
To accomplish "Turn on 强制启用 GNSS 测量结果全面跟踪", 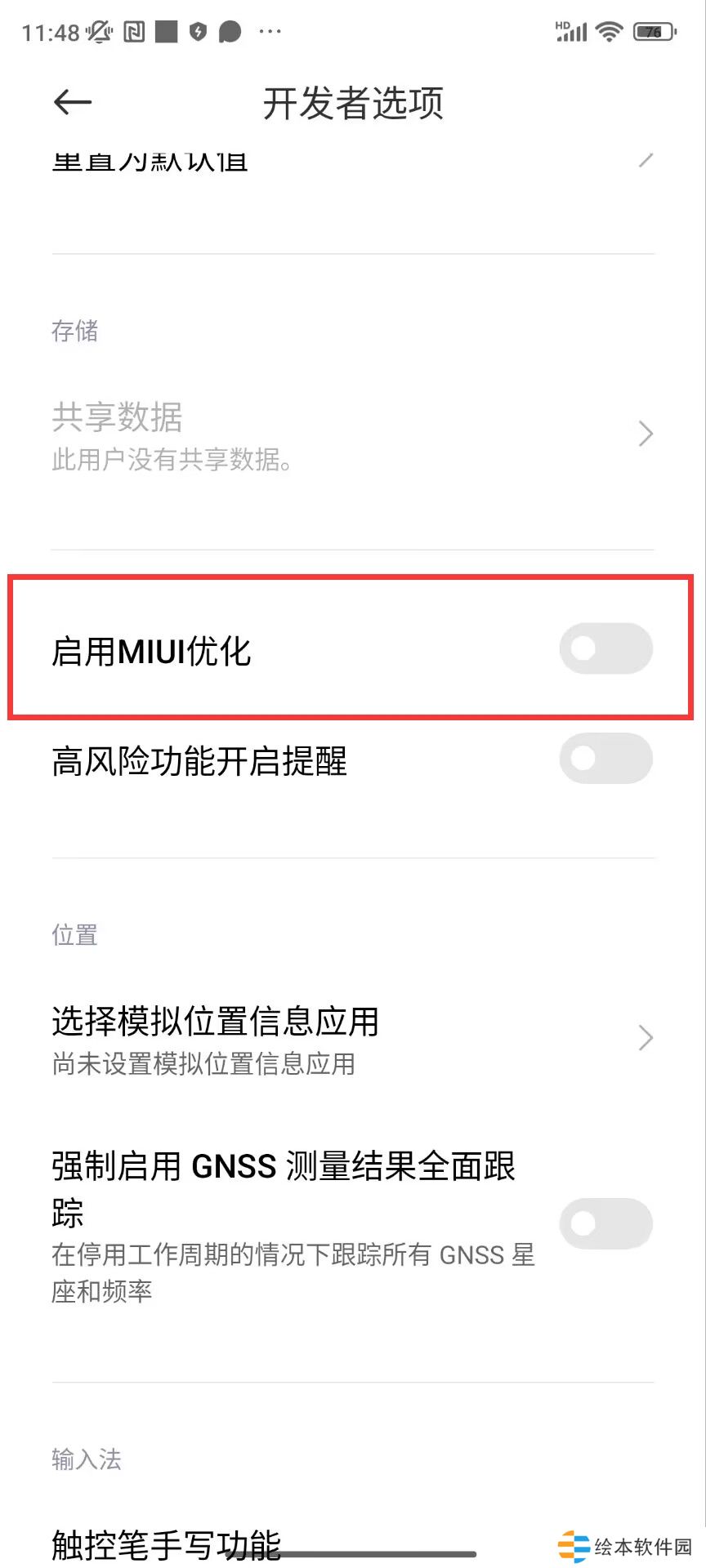I will point(605,1223).
